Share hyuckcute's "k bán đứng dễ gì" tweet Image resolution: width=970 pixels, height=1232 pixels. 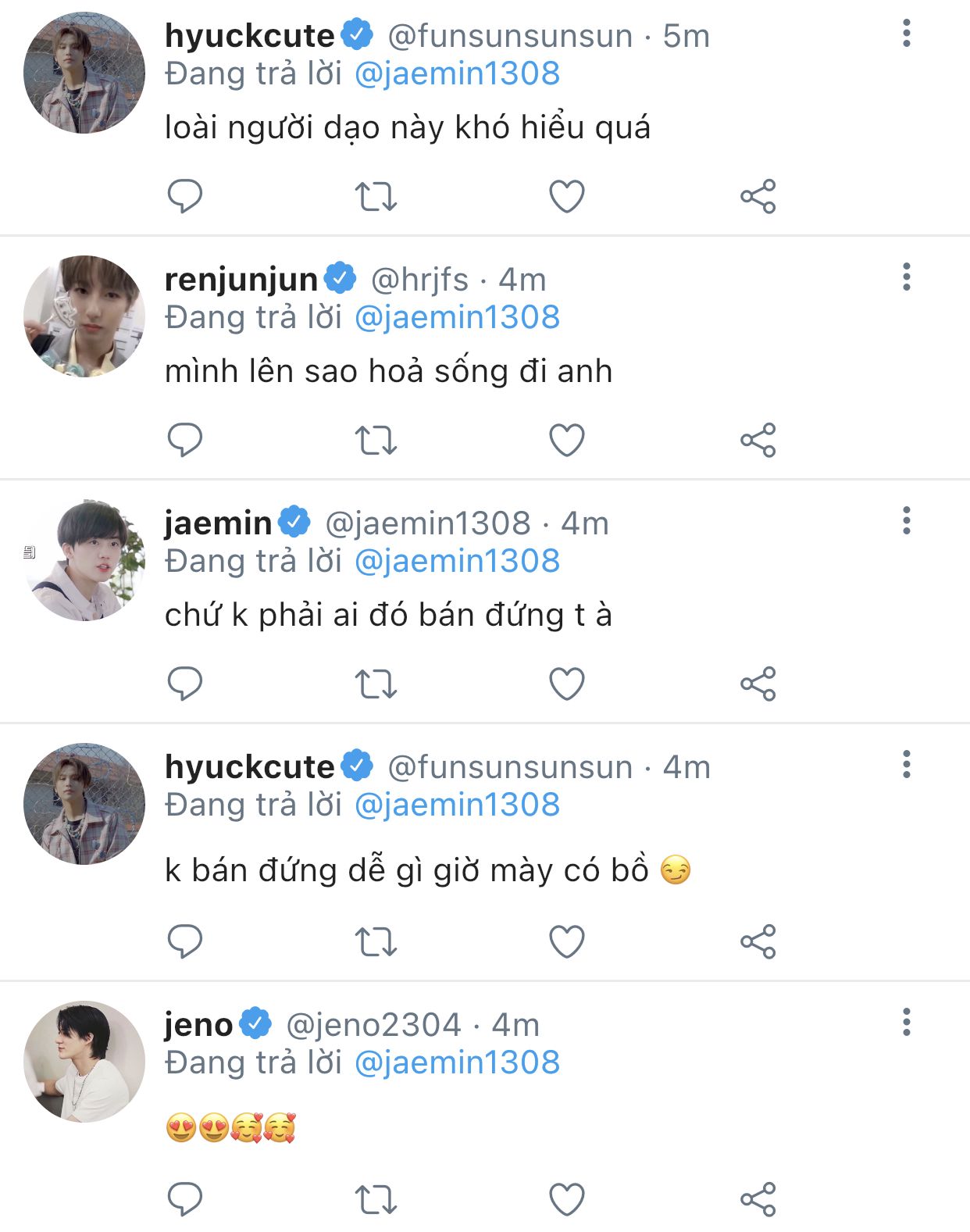coord(758,941)
